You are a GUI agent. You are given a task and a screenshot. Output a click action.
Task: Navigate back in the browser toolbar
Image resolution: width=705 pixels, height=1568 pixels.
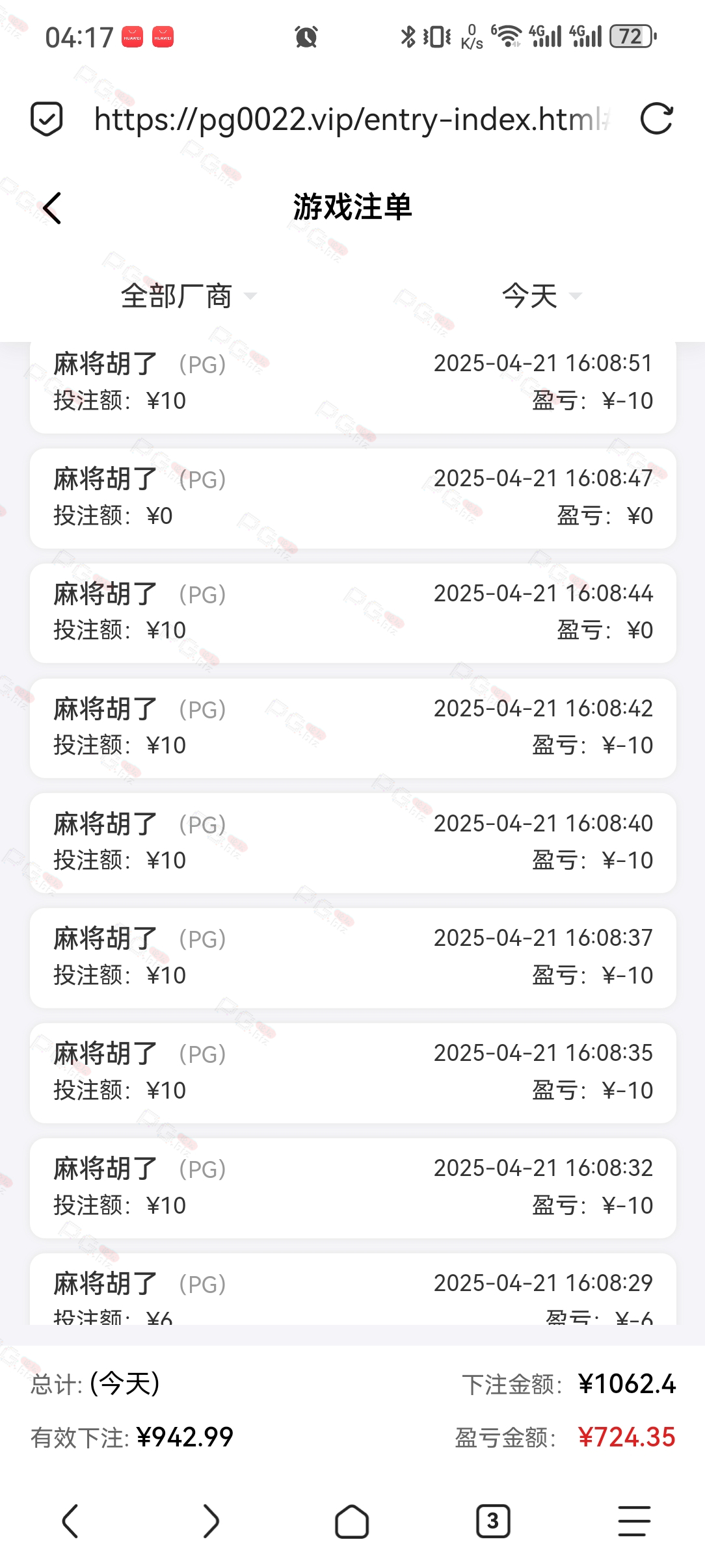(x=70, y=1521)
